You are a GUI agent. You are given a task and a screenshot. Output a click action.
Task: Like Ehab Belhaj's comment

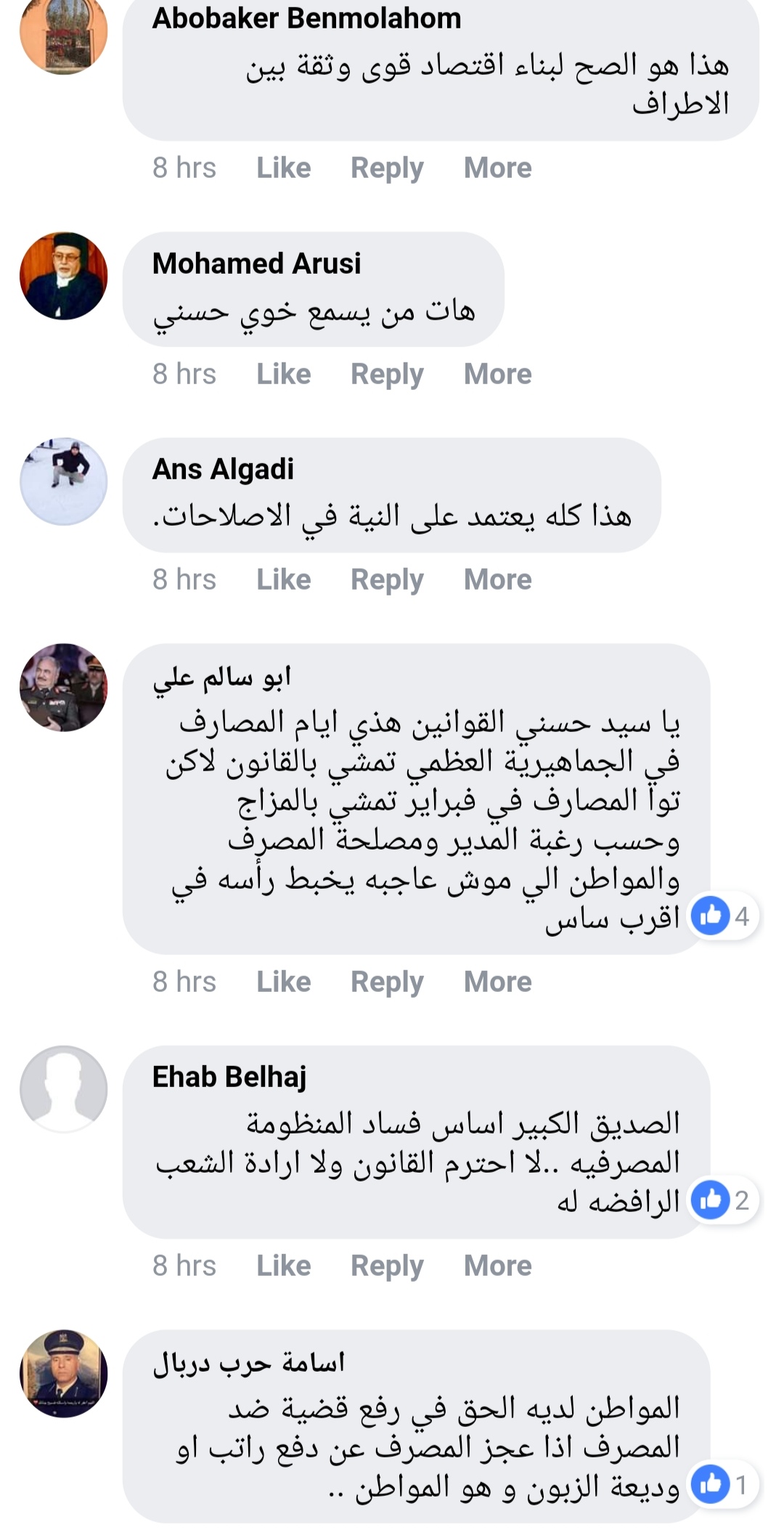coord(283,1266)
